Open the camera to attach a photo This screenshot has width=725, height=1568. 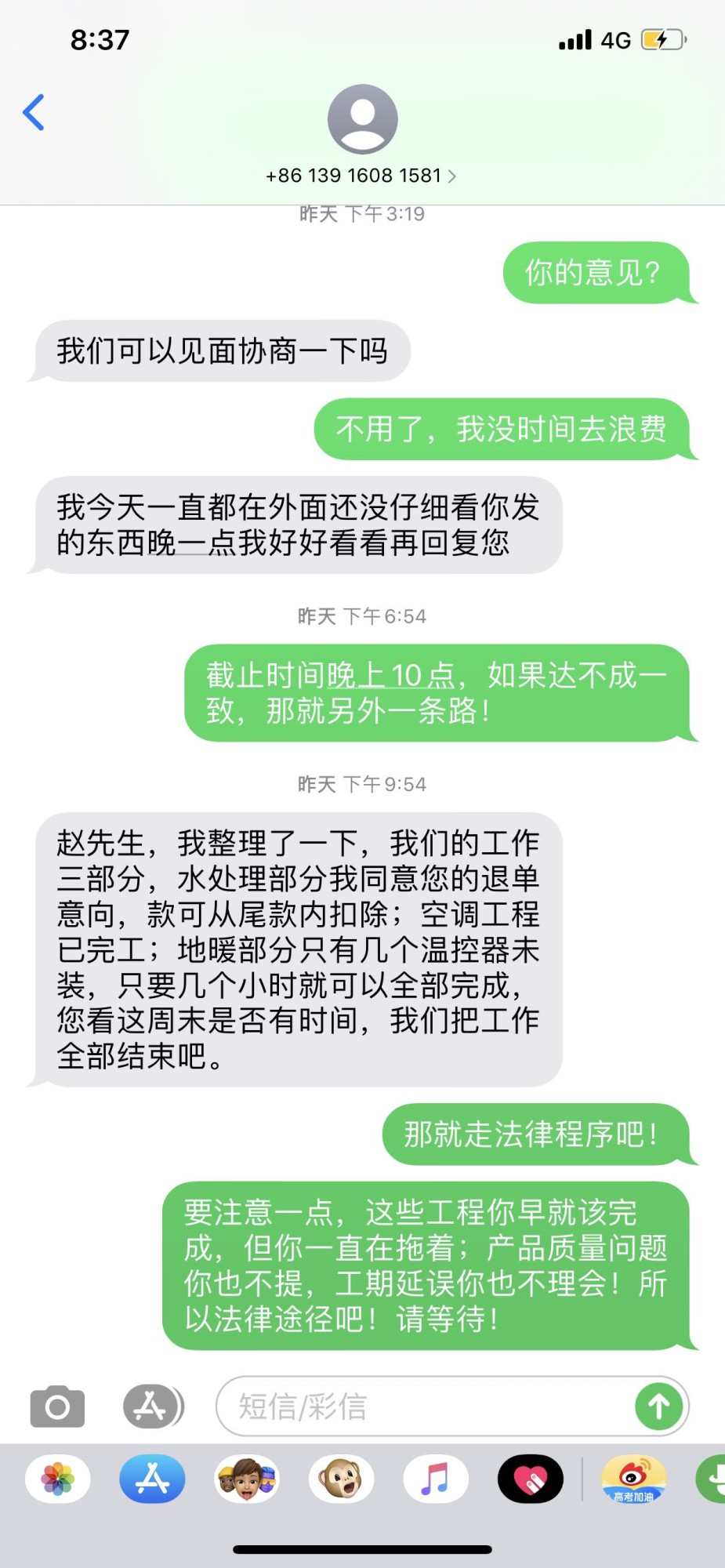click(x=57, y=1406)
